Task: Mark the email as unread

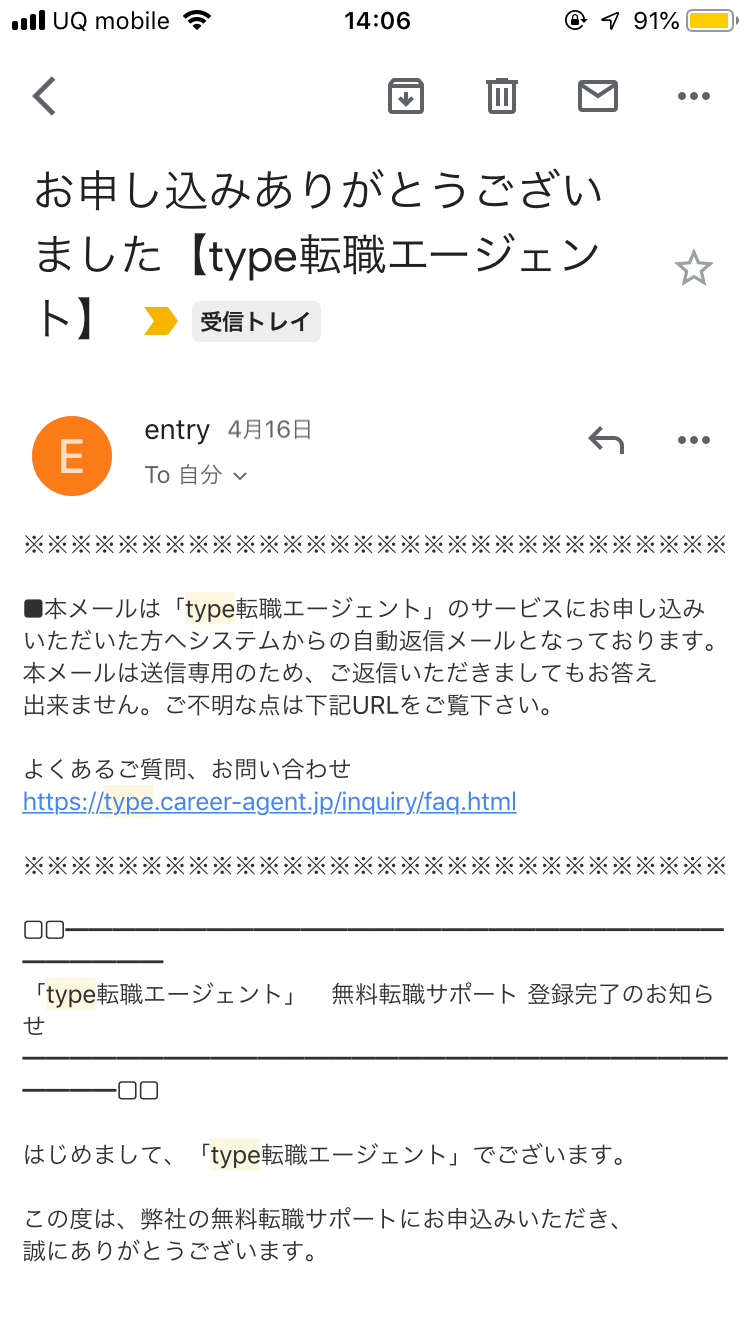Action: tap(598, 96)
